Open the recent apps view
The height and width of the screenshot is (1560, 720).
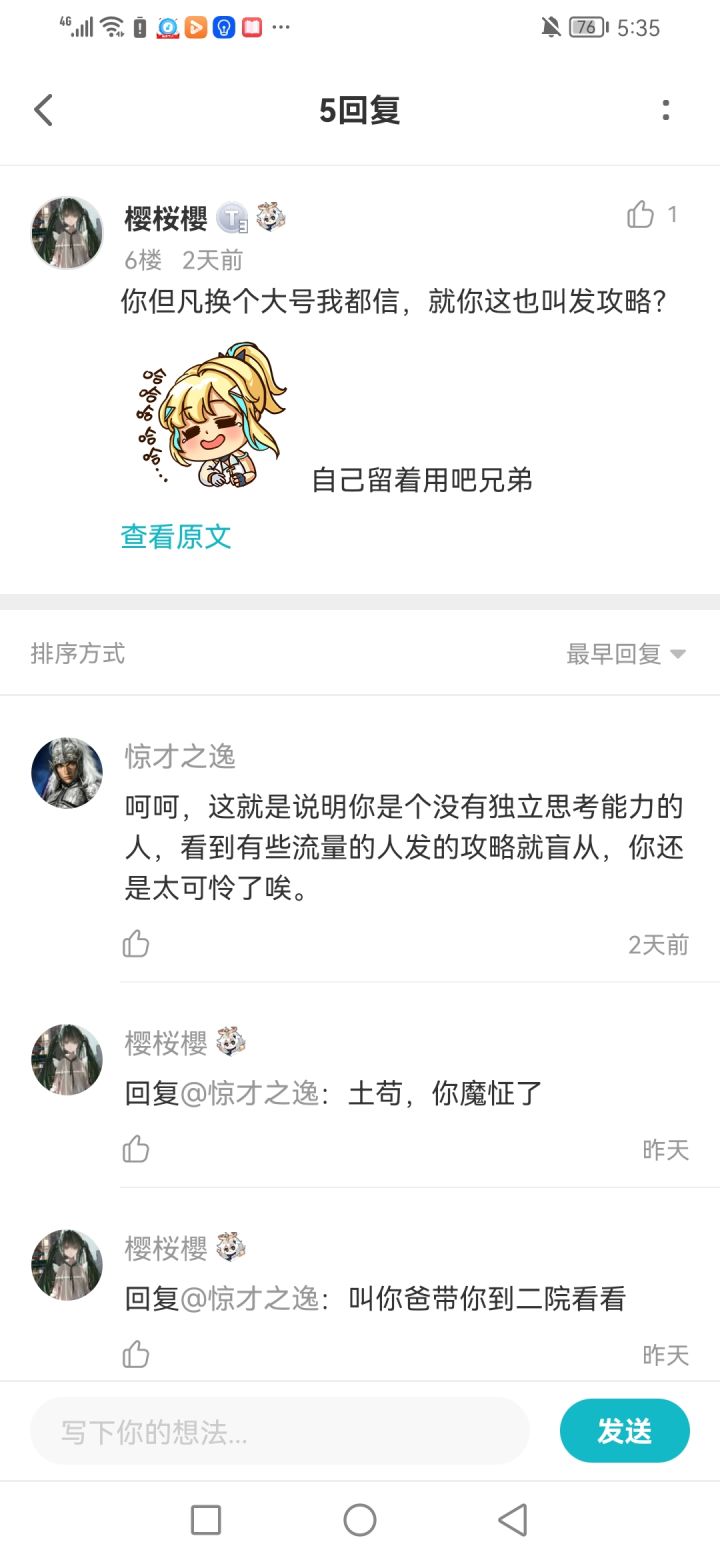point(206,1520)
